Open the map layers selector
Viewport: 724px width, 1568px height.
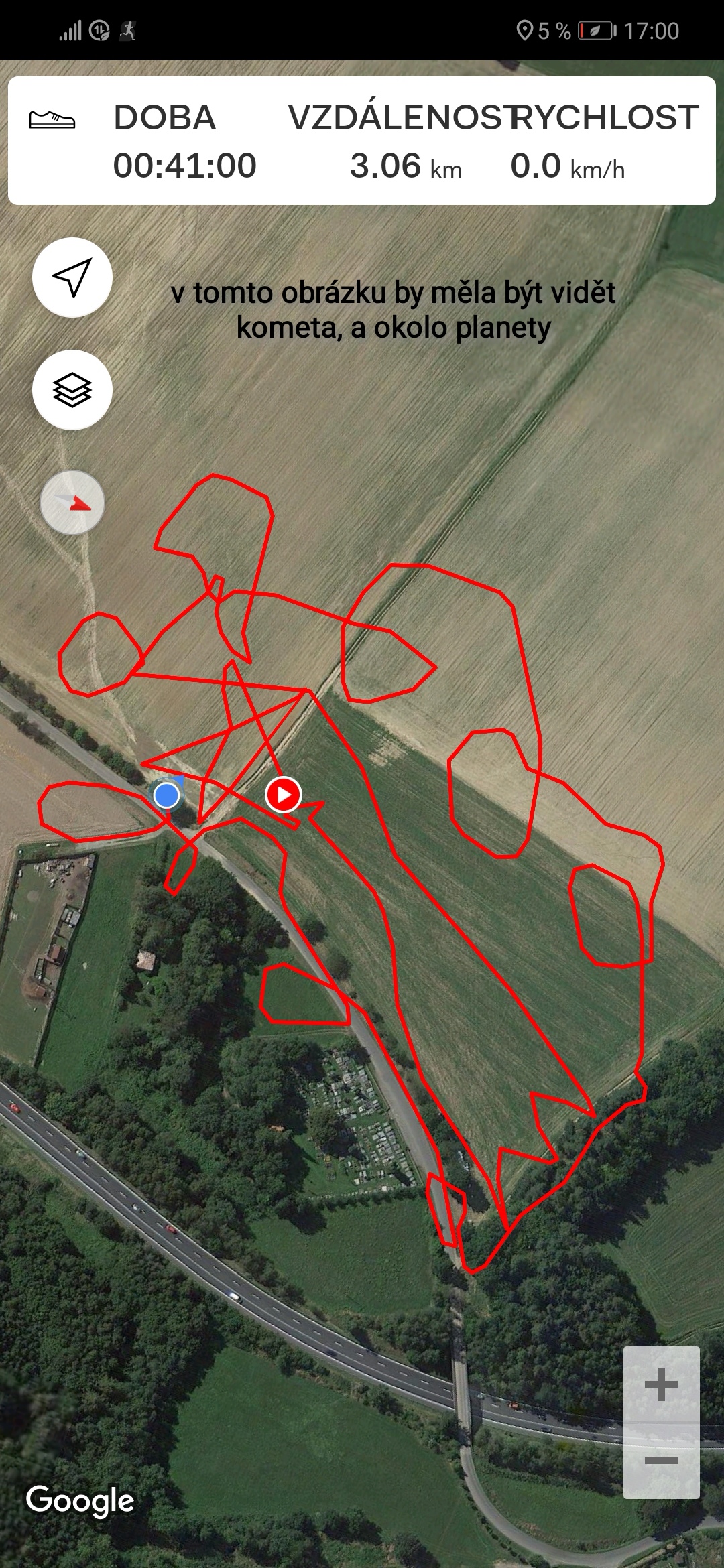[x=72, y=389]
